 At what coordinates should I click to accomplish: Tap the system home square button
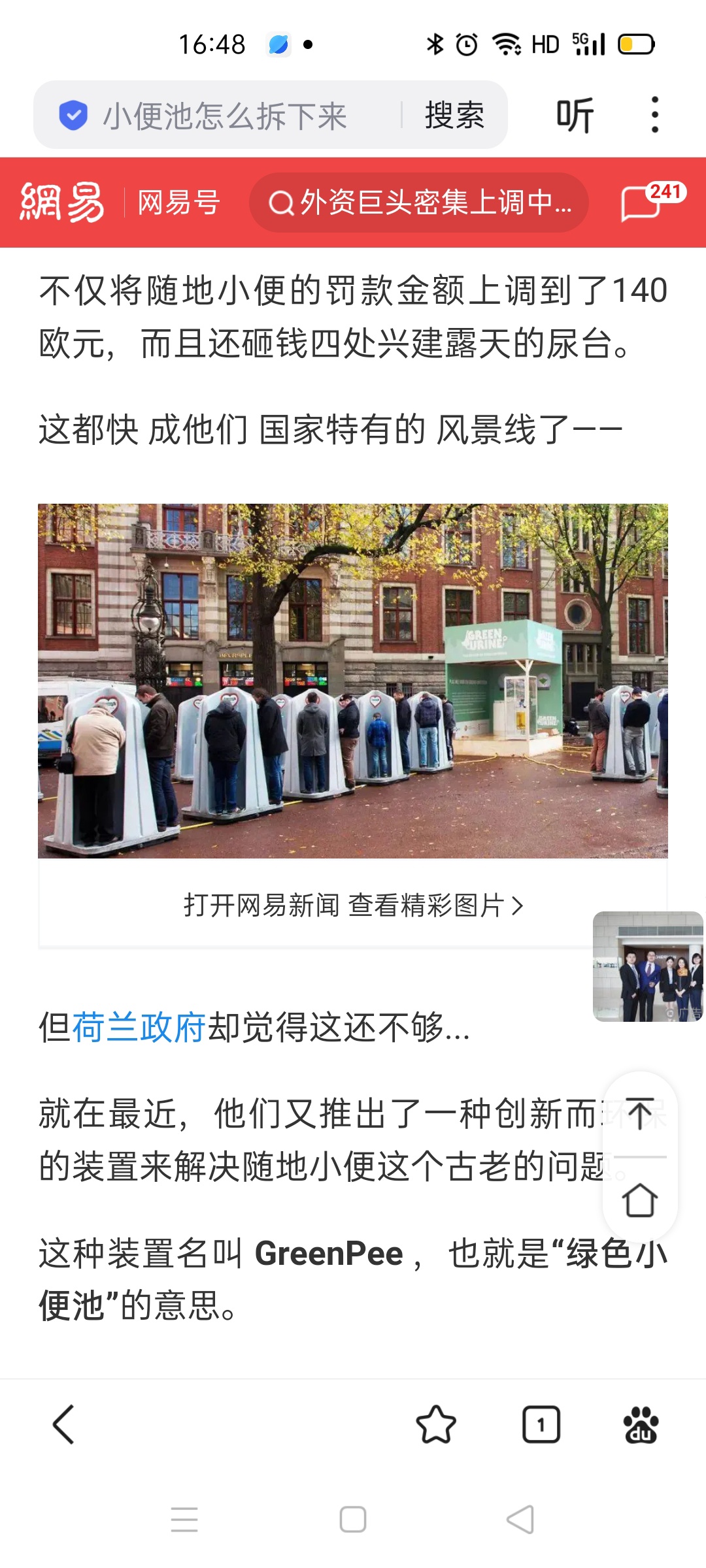tap(353, 1519)
